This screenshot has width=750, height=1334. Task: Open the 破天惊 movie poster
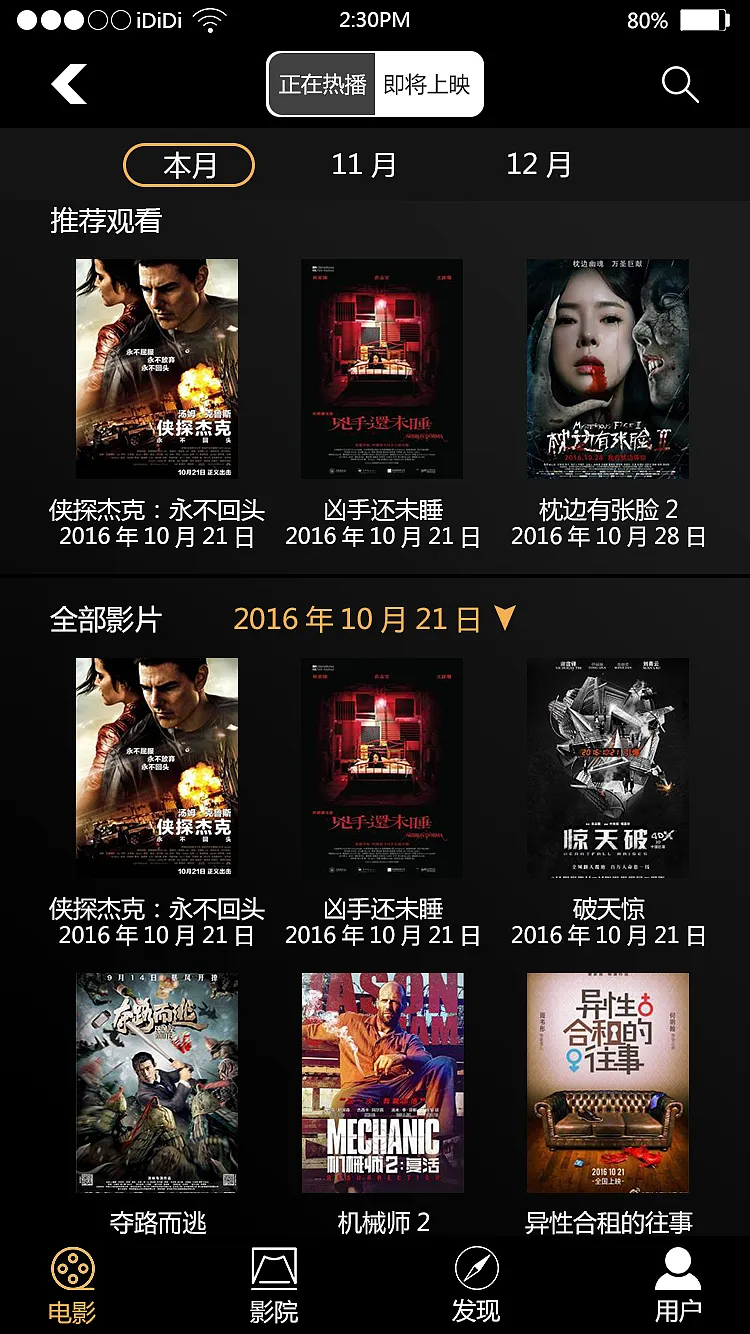click(608, 768)
